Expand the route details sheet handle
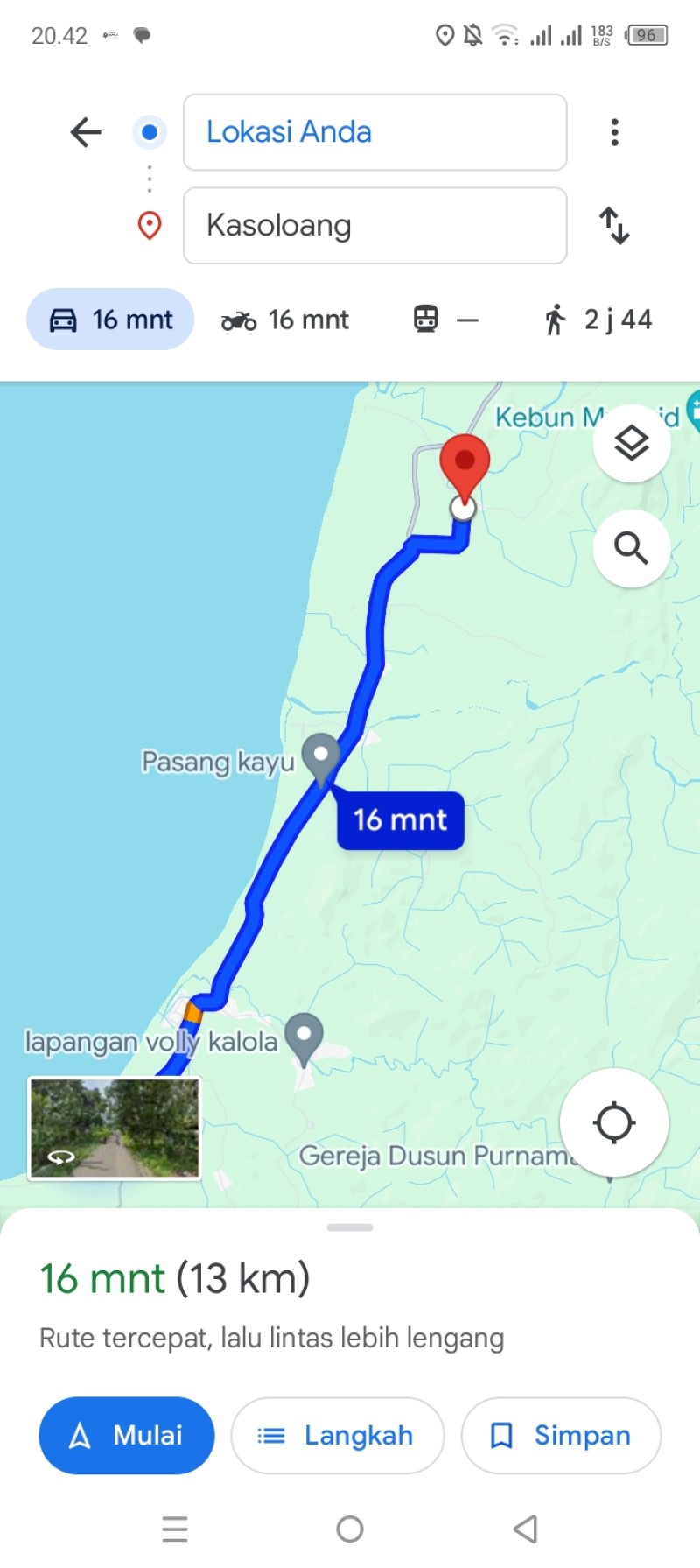Viewport: 700px width, 1568px height. [350, 1227]
